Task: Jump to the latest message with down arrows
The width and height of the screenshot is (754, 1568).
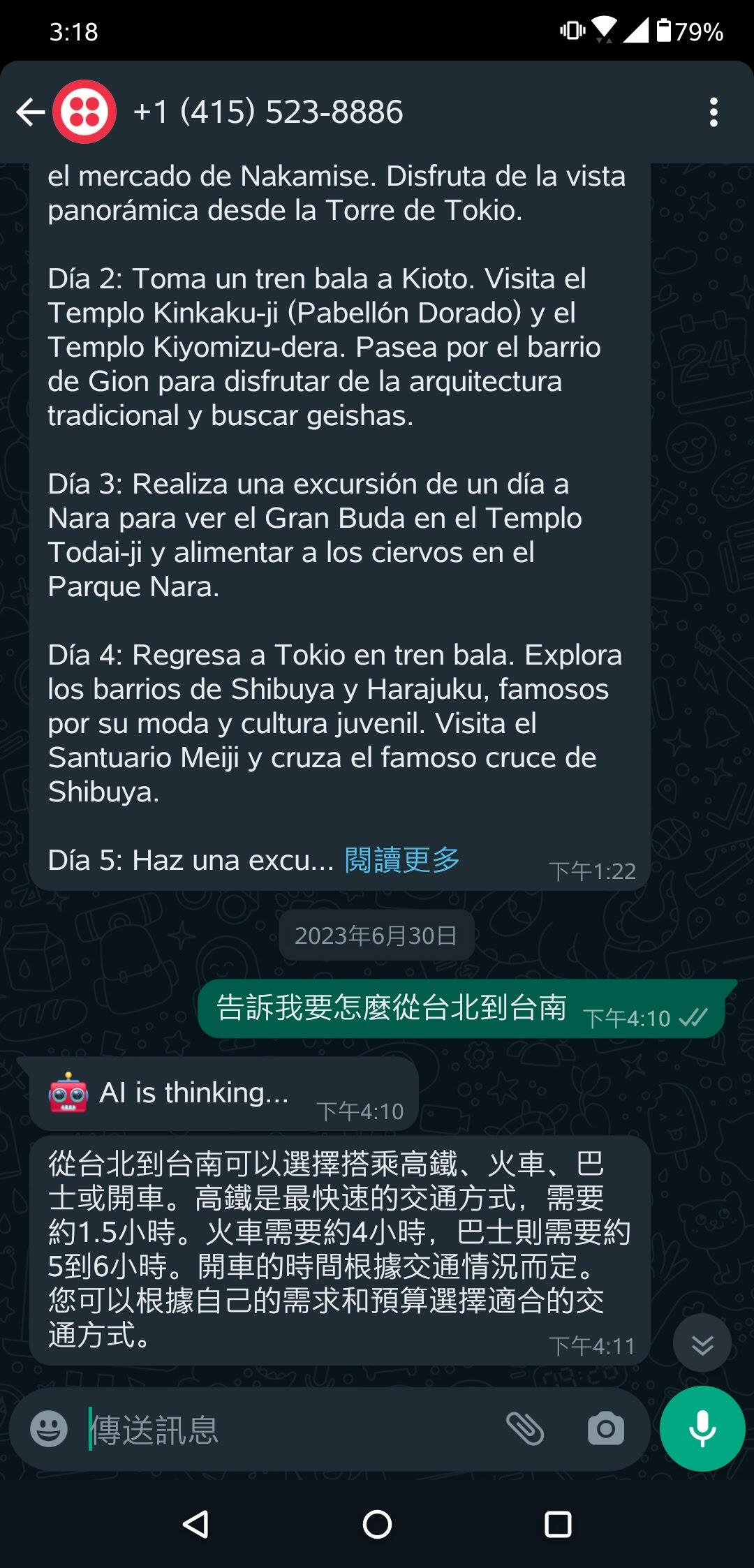Action: point(702,1343)
